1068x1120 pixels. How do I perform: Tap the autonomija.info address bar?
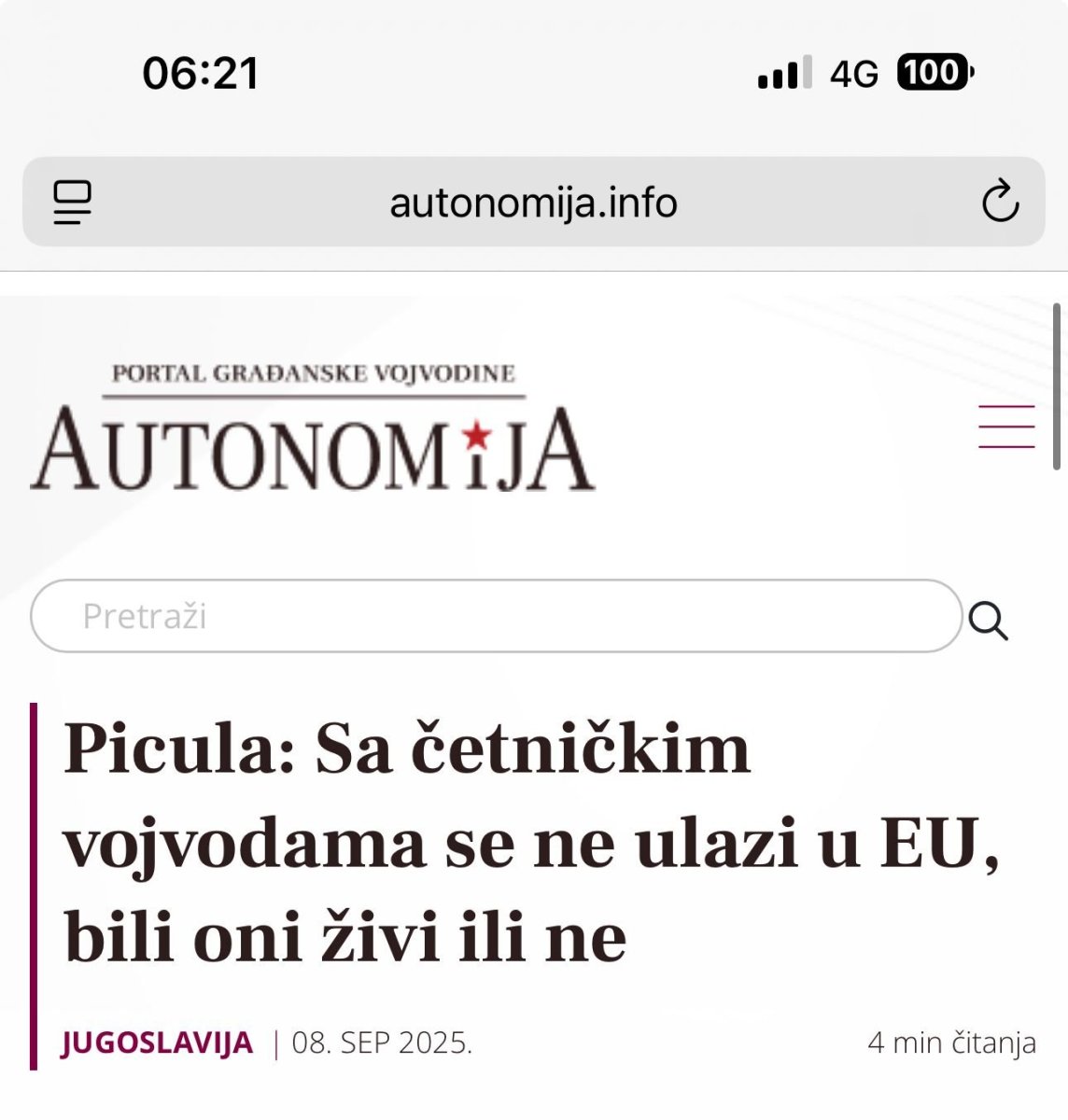tap(533, 203)
